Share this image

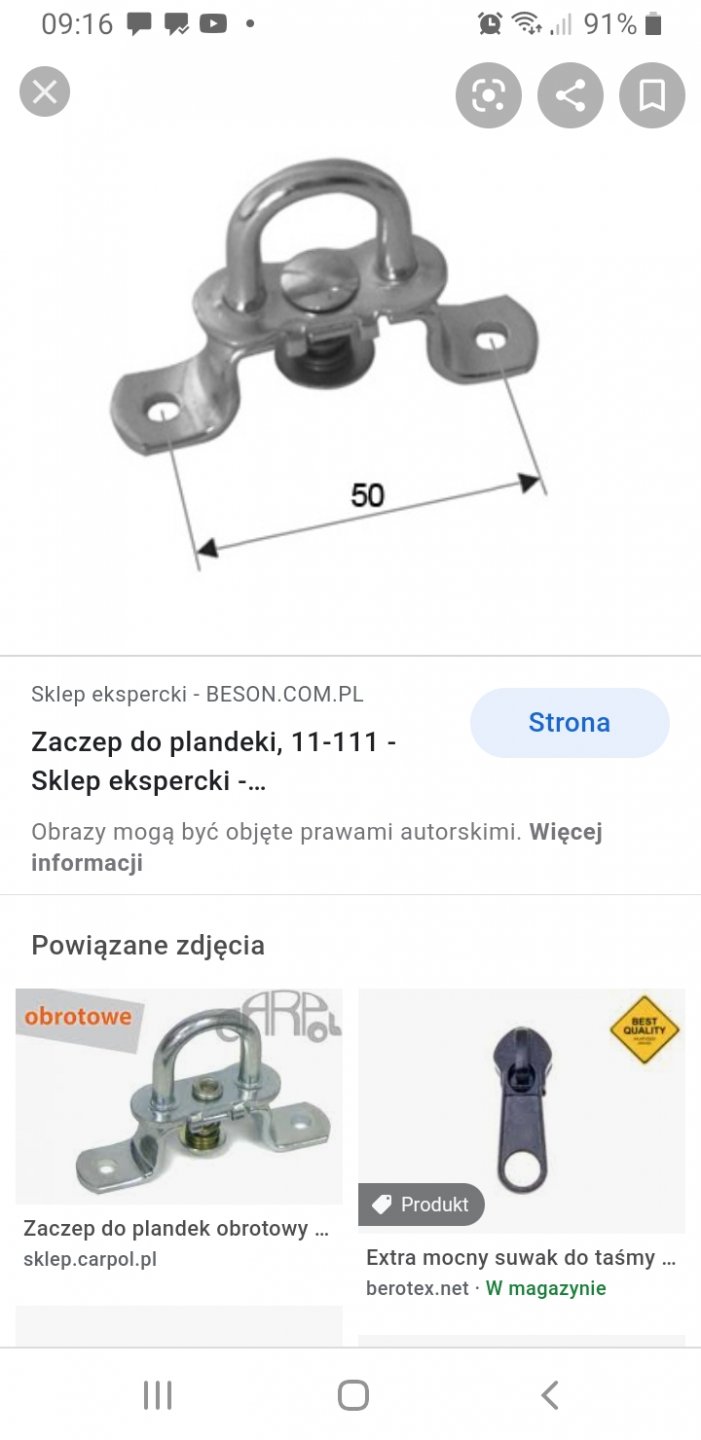(x=570, y=96)
